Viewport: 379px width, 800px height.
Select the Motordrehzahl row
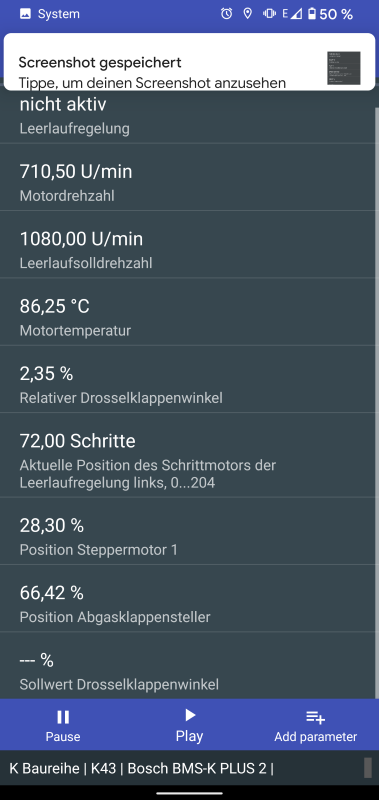189,177
